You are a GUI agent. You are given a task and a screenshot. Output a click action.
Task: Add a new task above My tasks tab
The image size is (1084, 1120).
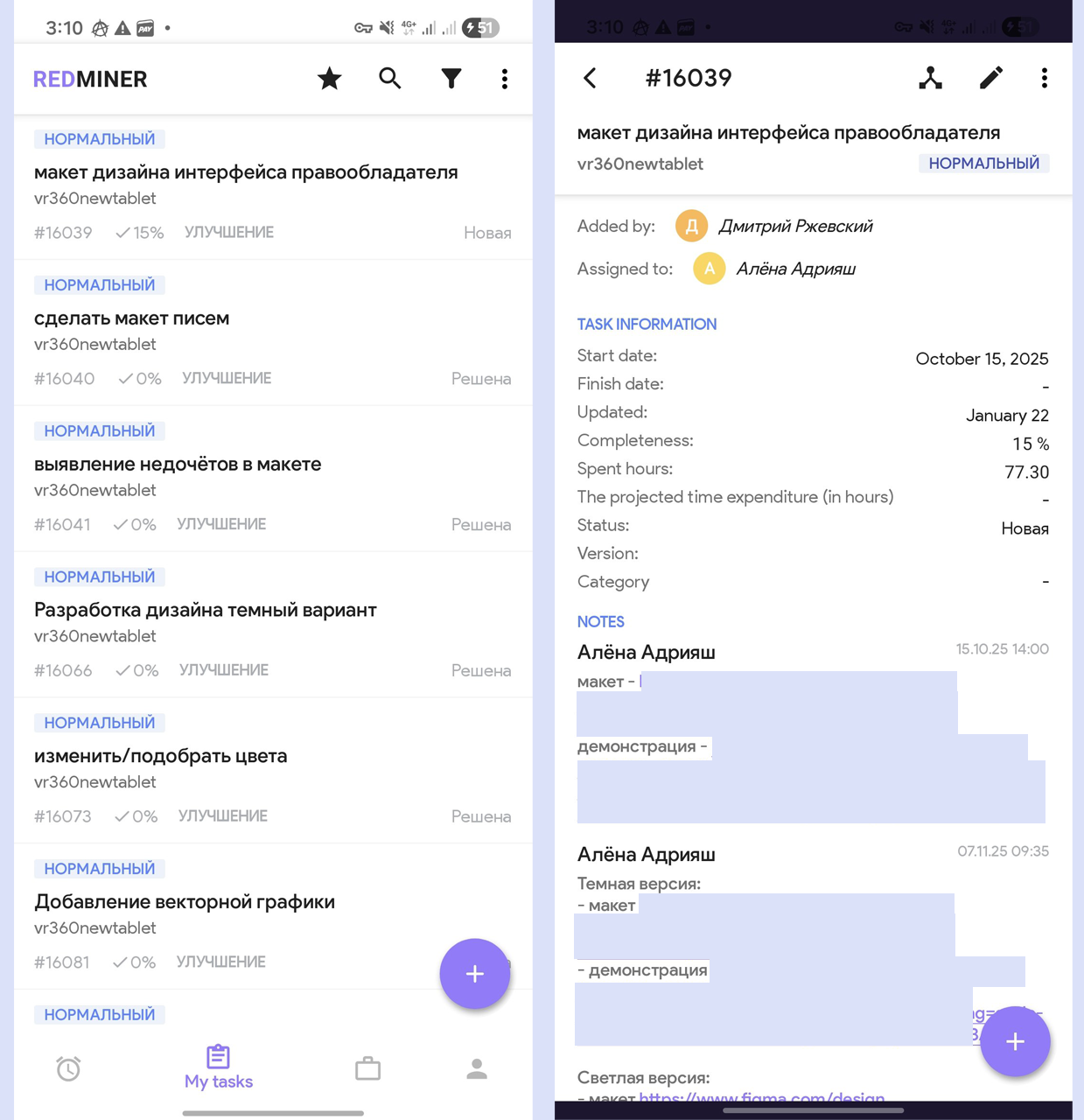(x=474, y=974)
